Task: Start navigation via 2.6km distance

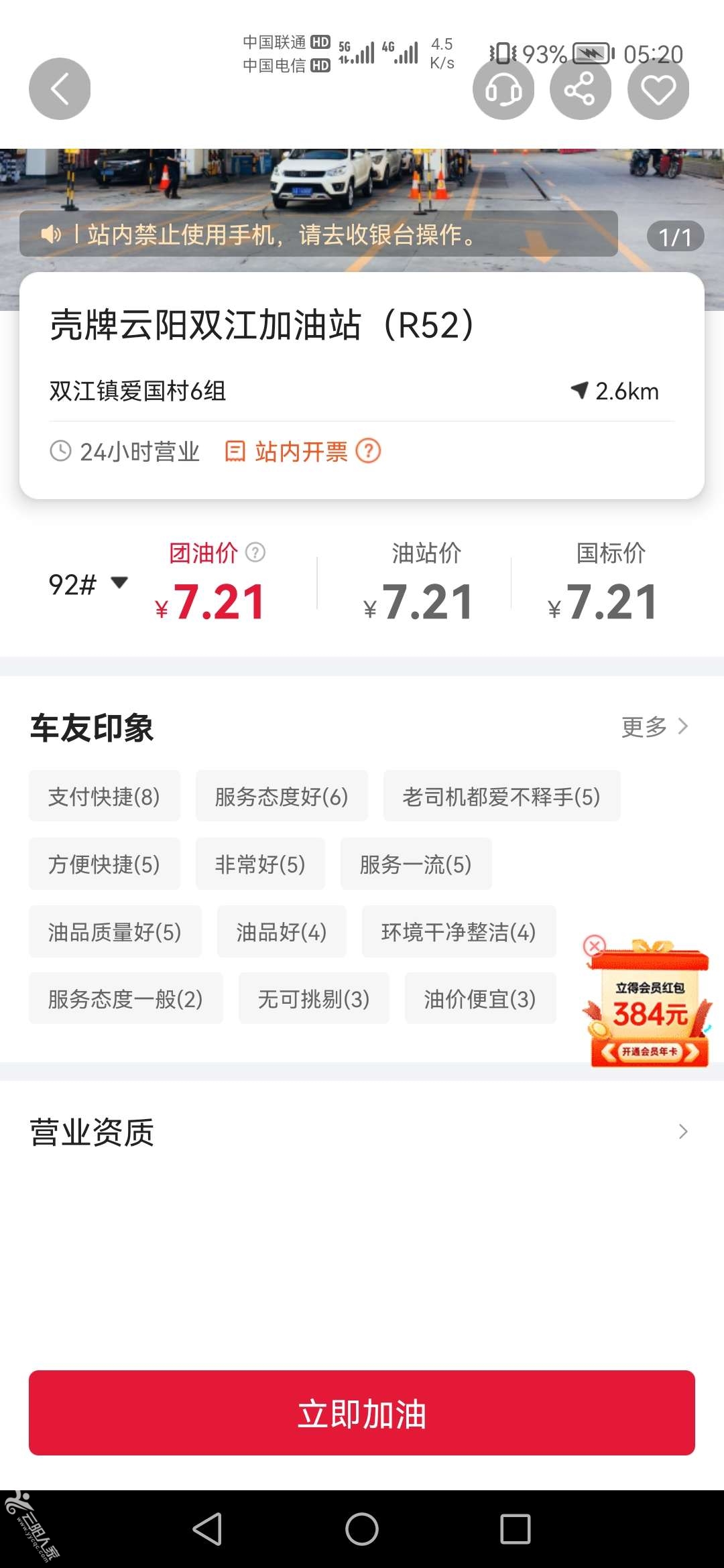Action: point(615,391)
